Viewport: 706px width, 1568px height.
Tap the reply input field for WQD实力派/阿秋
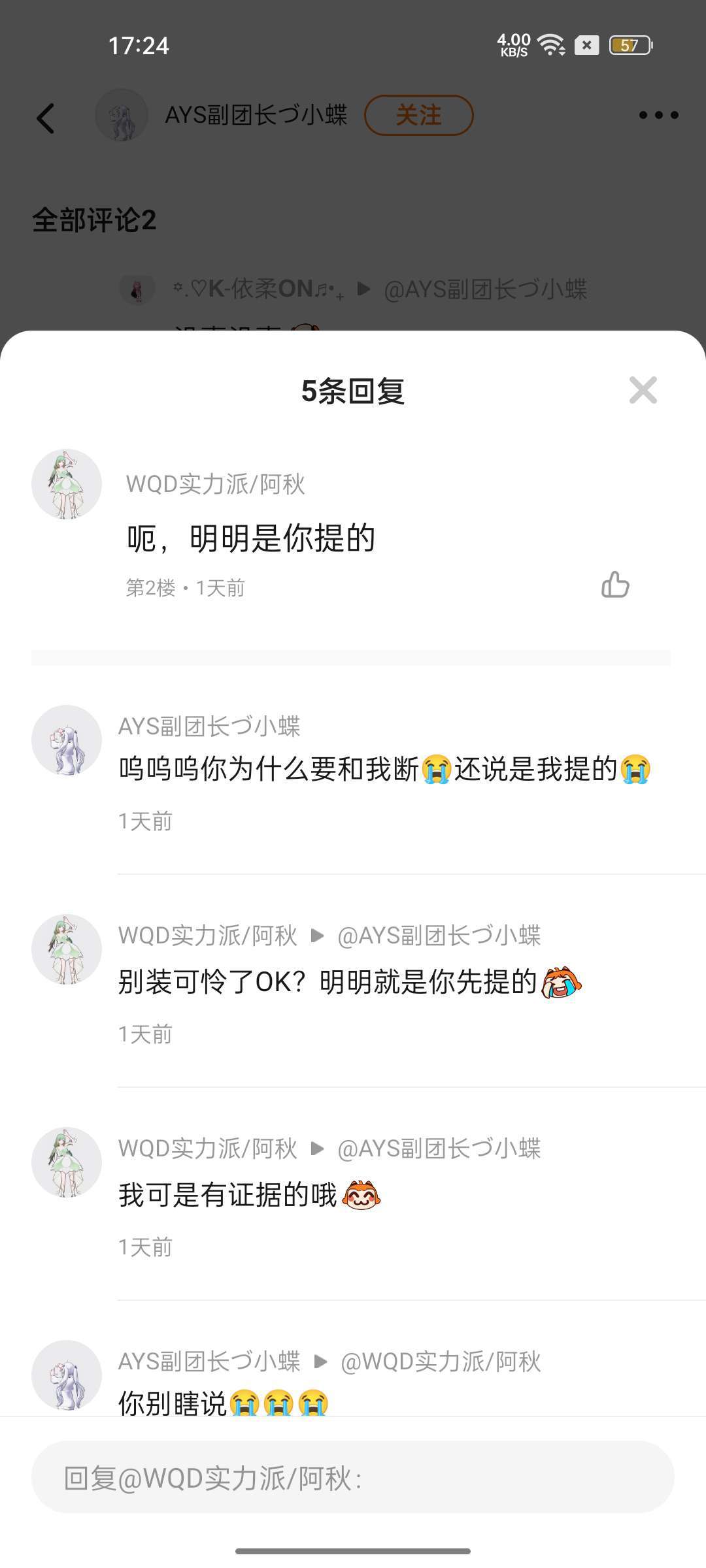(353, 1477)
